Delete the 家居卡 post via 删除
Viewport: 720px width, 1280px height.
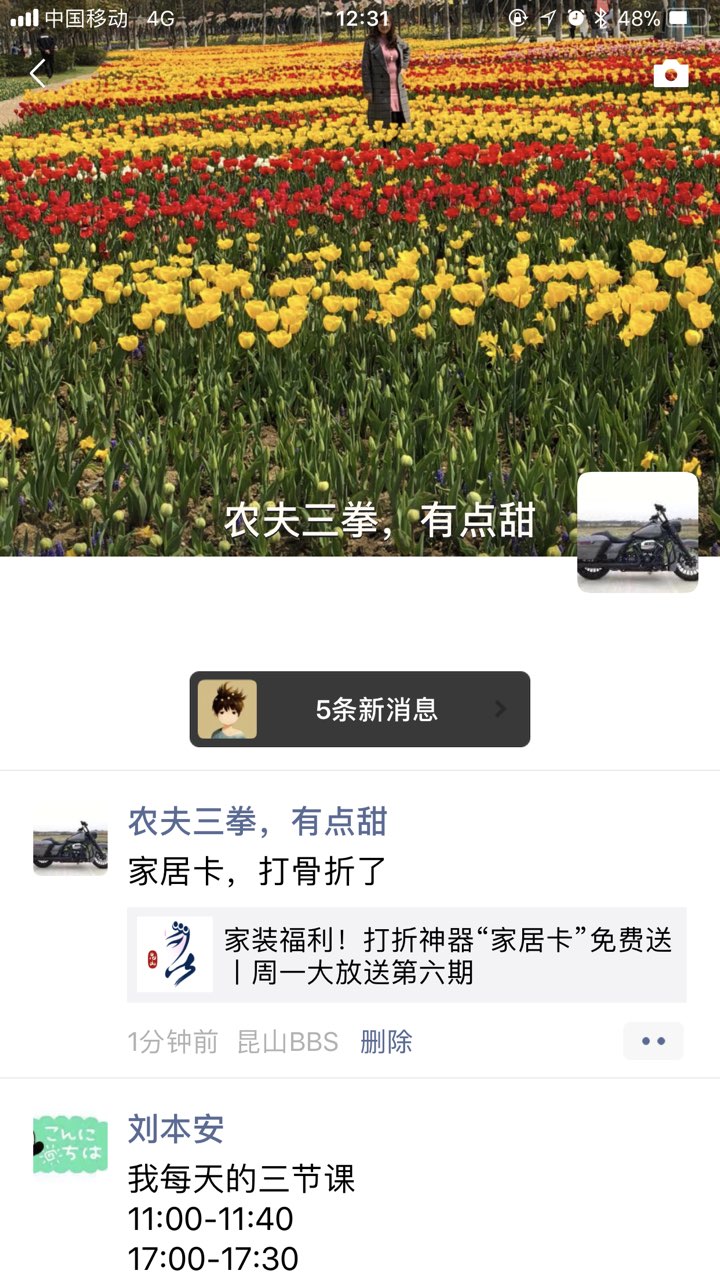(x=386, y=1042)
